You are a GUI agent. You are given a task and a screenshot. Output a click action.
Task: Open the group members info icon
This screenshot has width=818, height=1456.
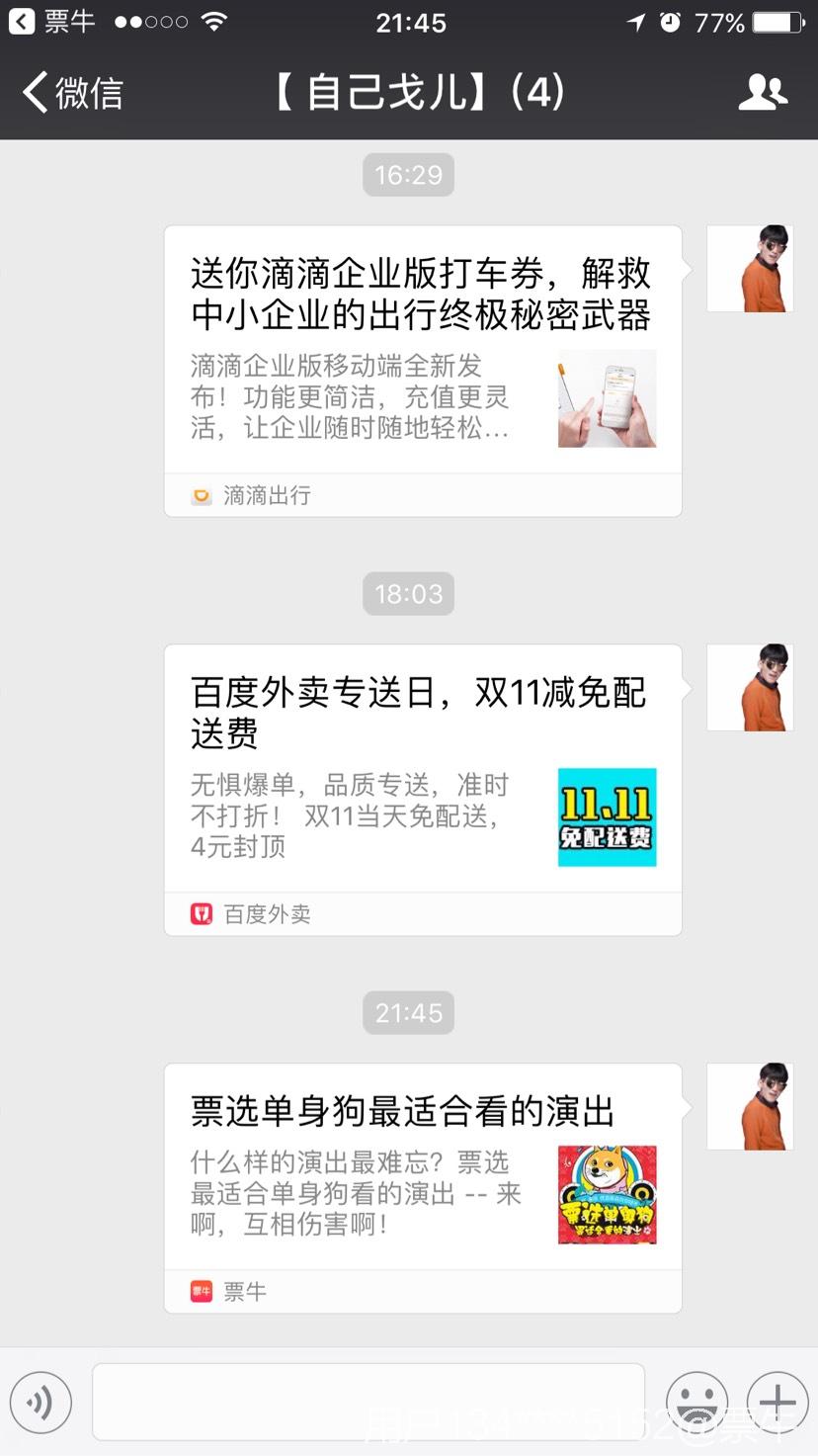(763, 93)
